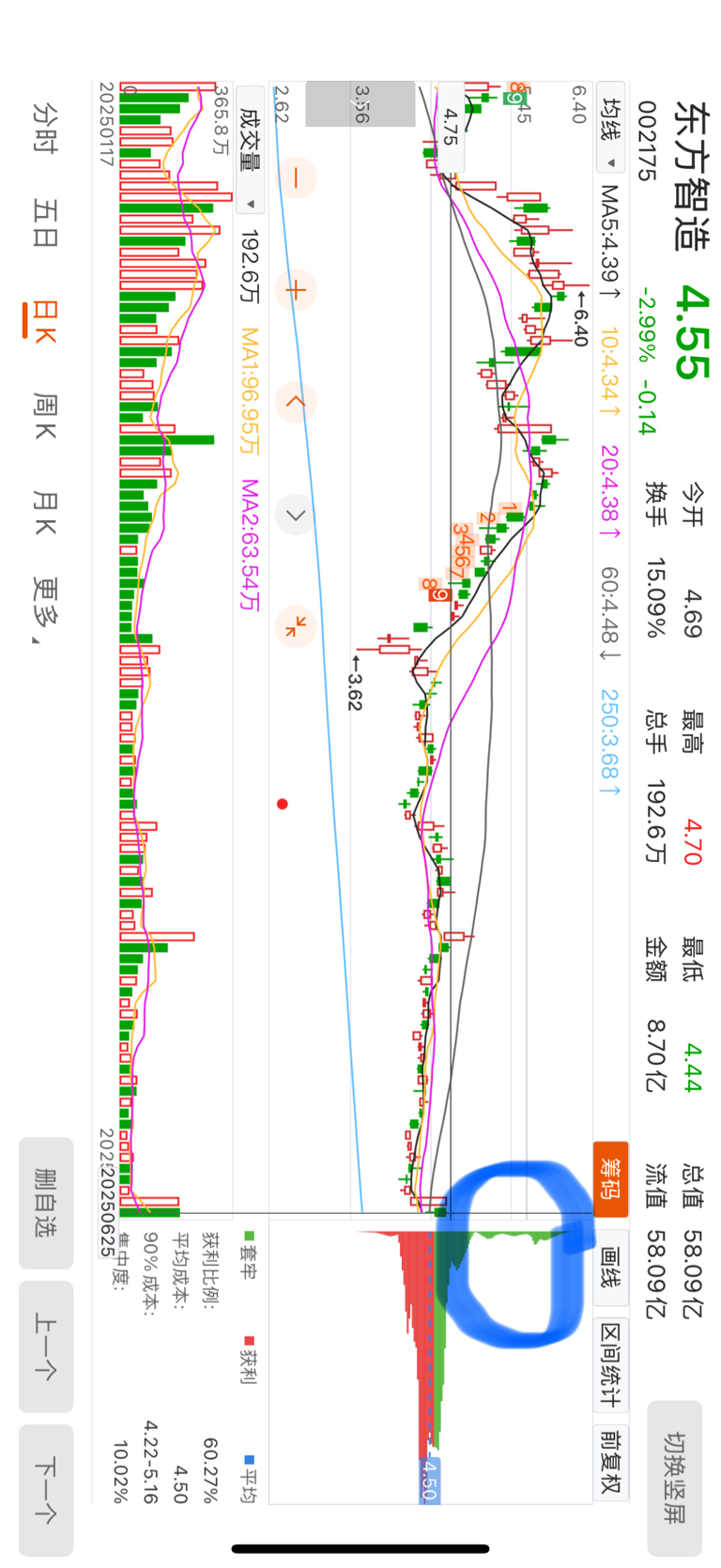Viewport: 721px width, 1568px height.
Task: Go to next stock with 下一个
Action: point(45,1489)
